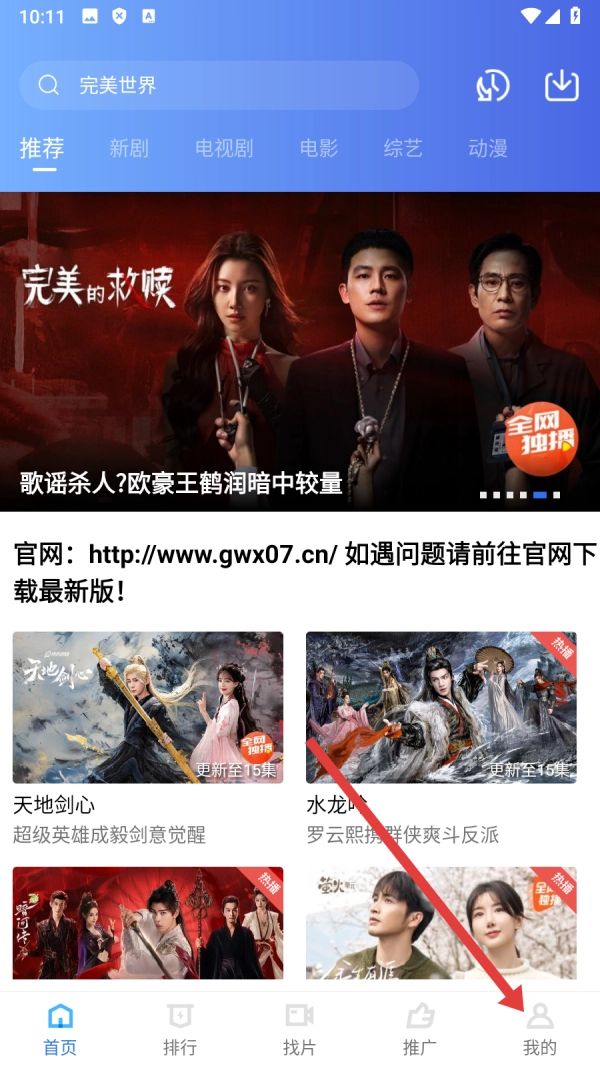This screenshot has width=600, height=1066.
Task: Go to the 找片 tab
Action: click(x=299, y=1030)
